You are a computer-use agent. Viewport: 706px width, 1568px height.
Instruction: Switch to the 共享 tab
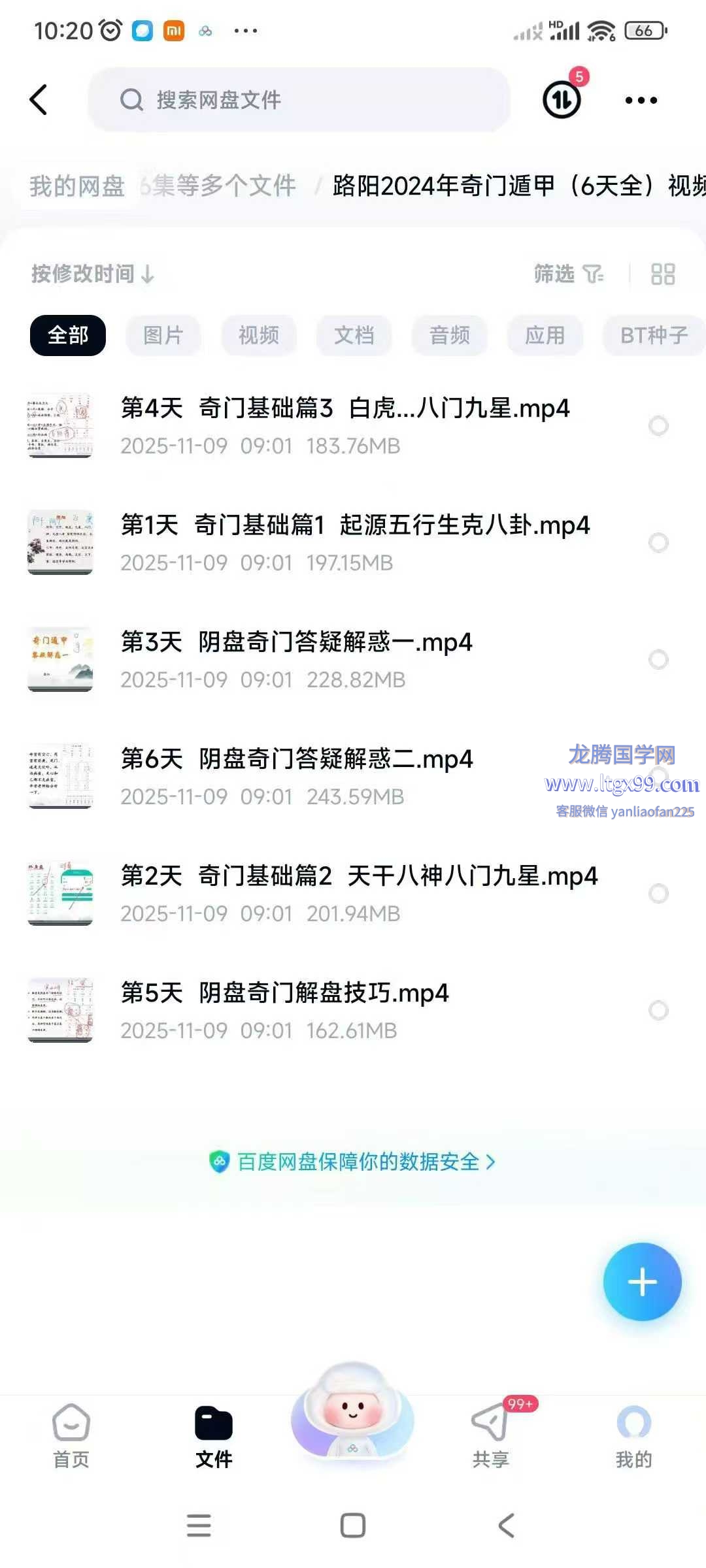tap(490, 1435)
